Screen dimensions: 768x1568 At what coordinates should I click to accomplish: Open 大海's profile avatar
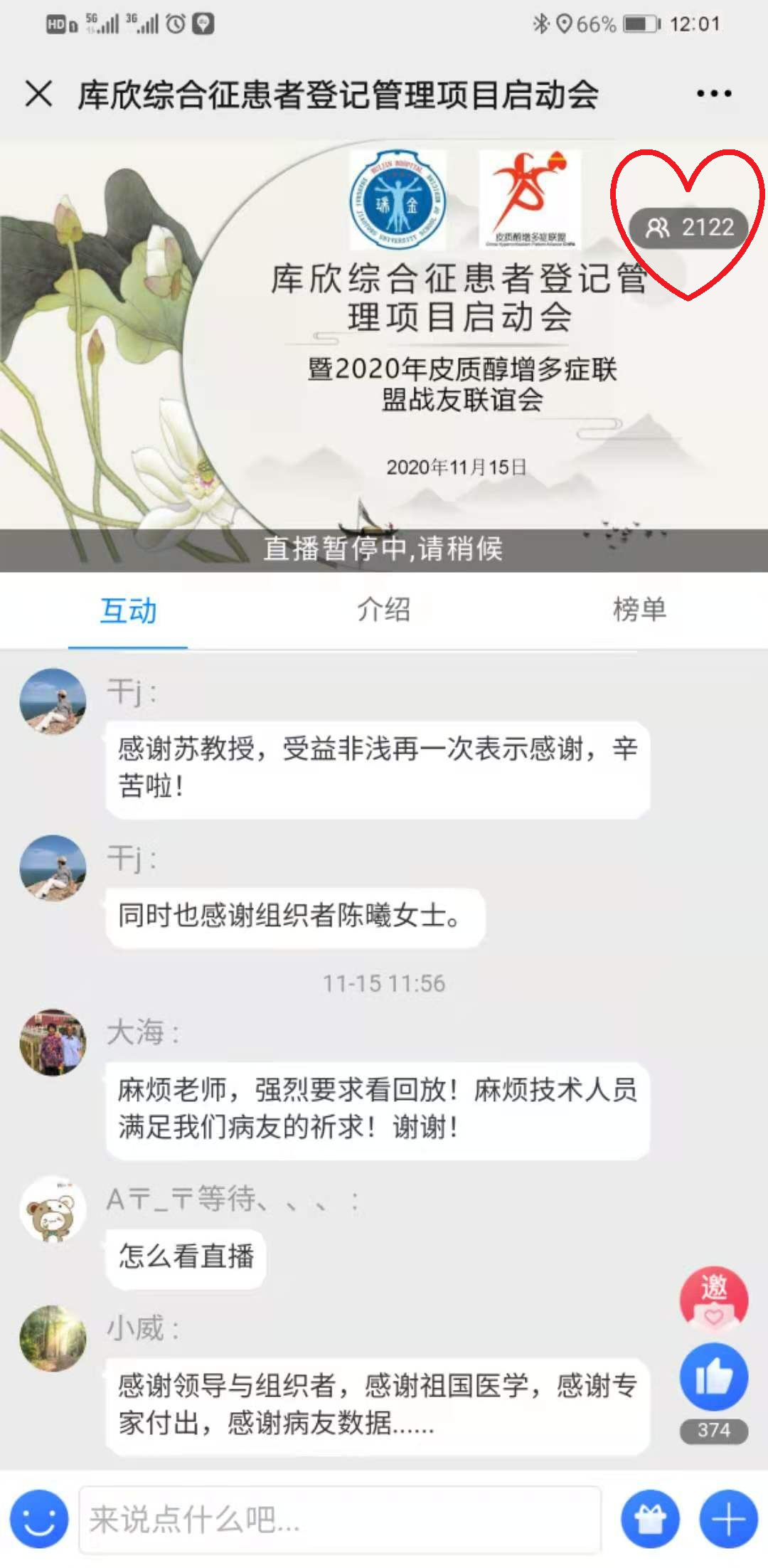[53, 1042]
